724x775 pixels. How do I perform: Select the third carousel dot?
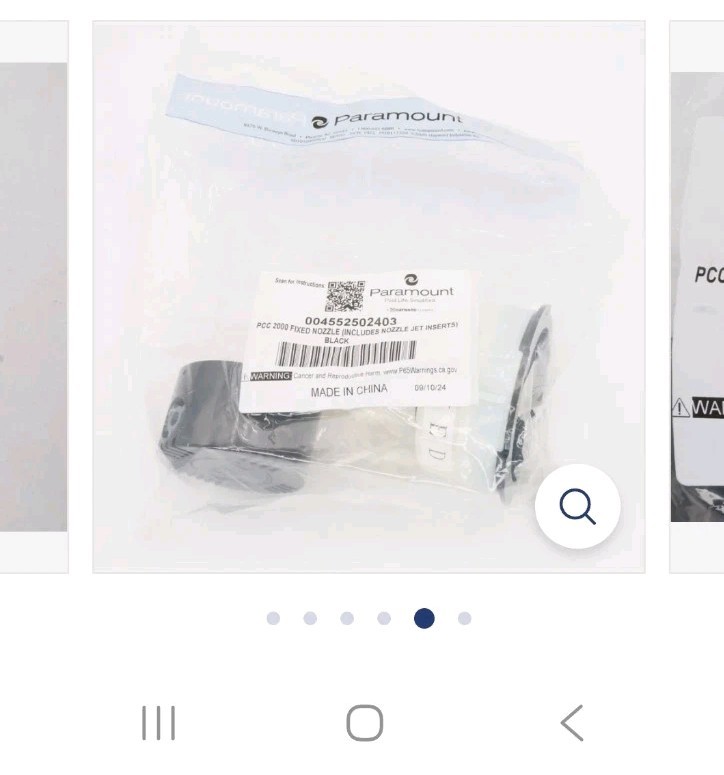point(349,619)
